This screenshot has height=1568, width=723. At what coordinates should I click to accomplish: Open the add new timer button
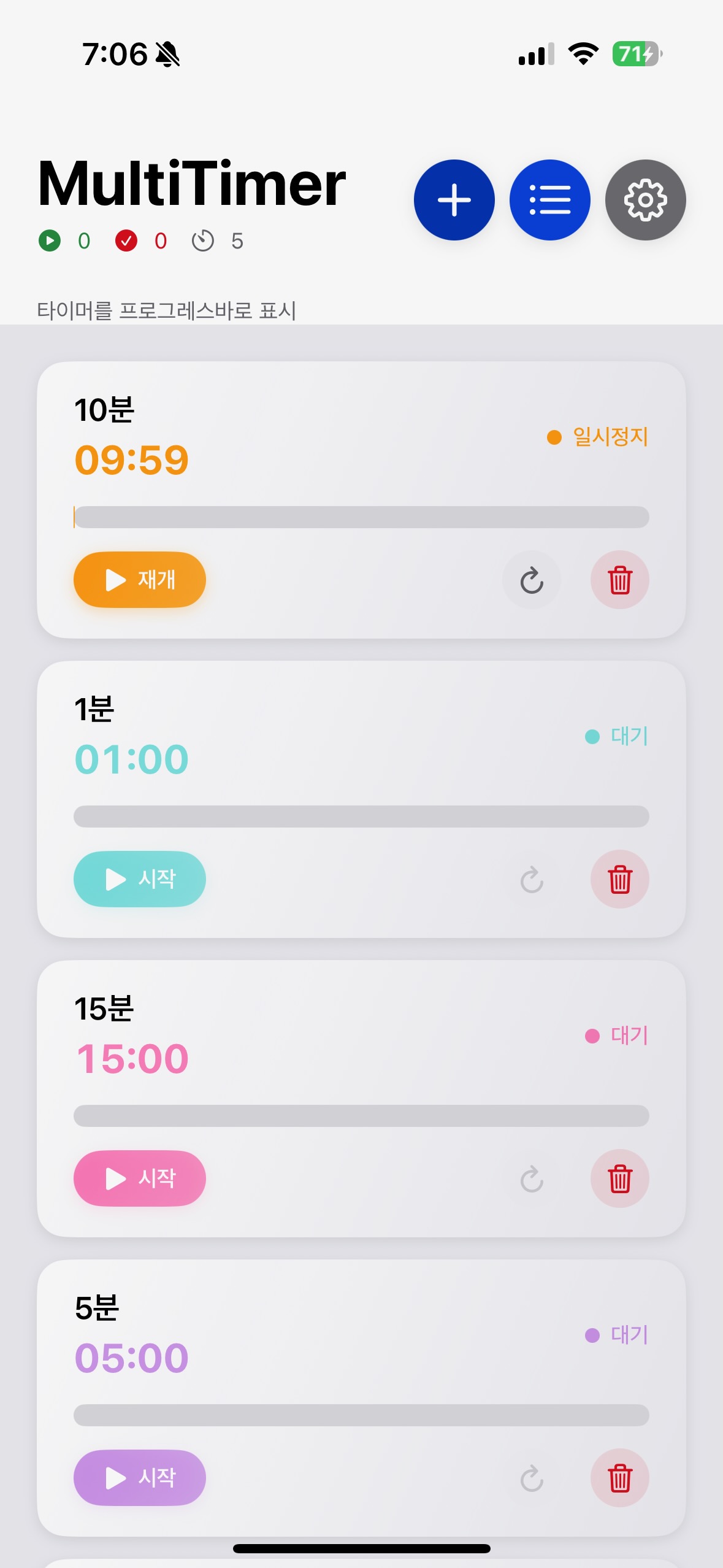click(x=454, y=199)
